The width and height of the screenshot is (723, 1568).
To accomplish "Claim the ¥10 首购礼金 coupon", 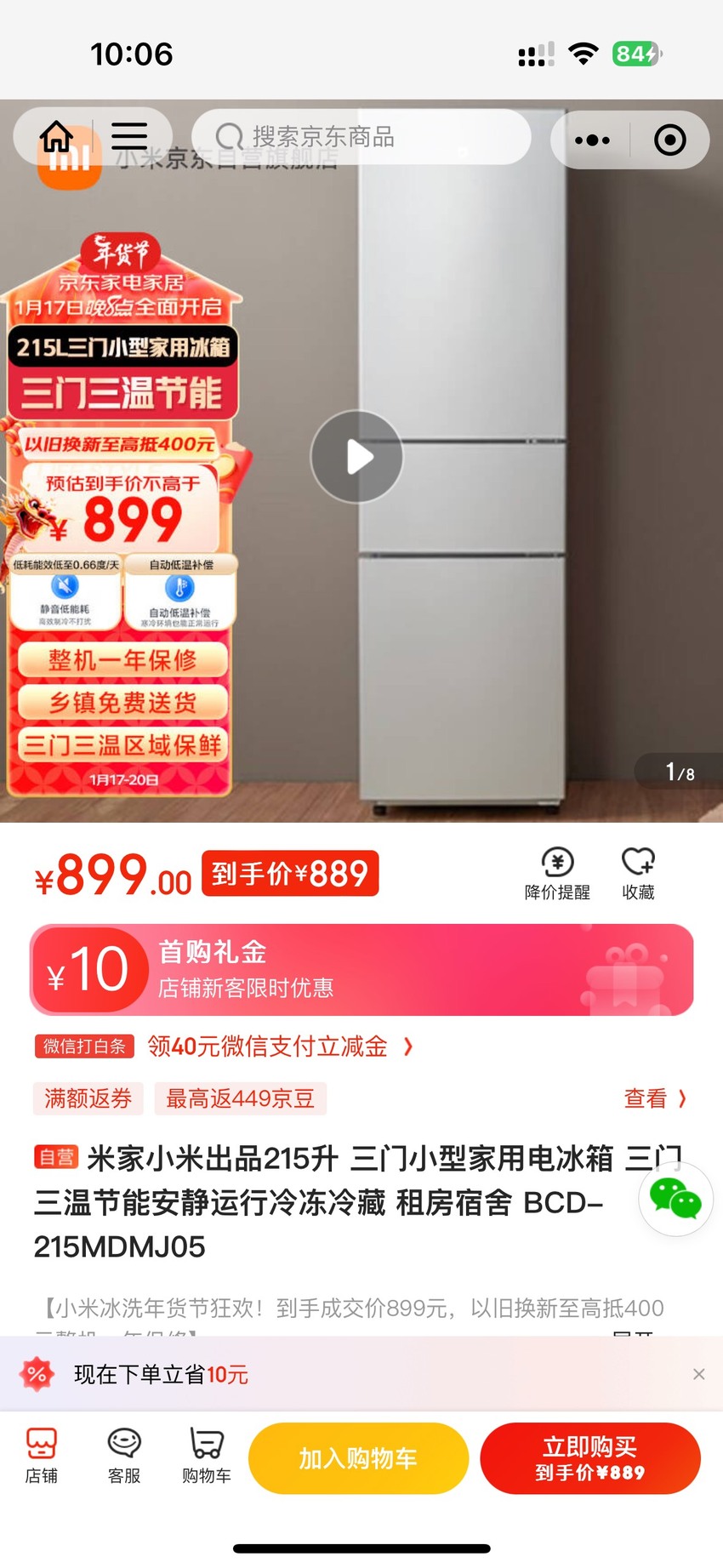I will coord(361,970).
